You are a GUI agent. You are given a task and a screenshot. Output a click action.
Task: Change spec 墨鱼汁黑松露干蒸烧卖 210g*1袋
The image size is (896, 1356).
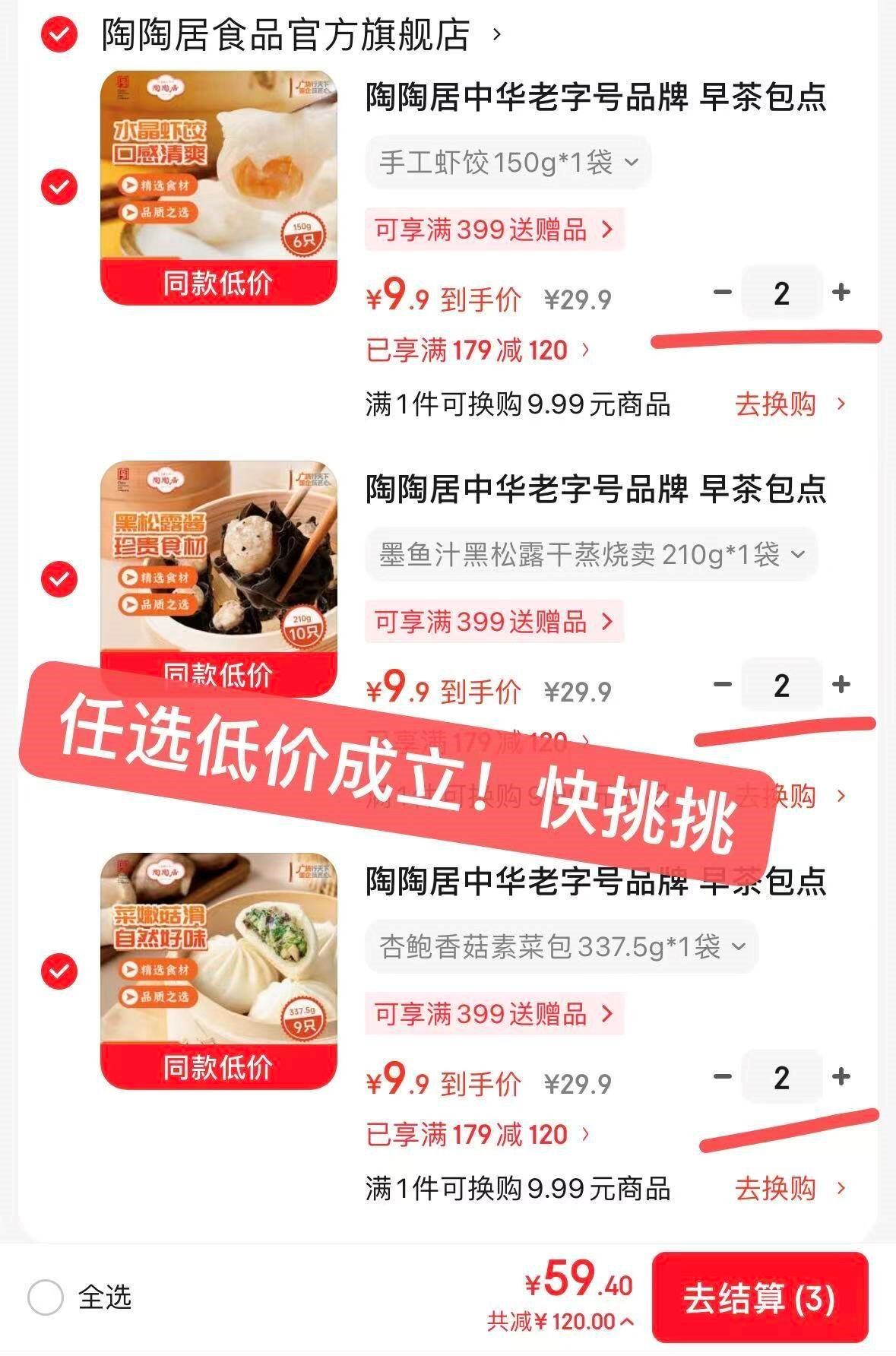(x=590, y=554)
